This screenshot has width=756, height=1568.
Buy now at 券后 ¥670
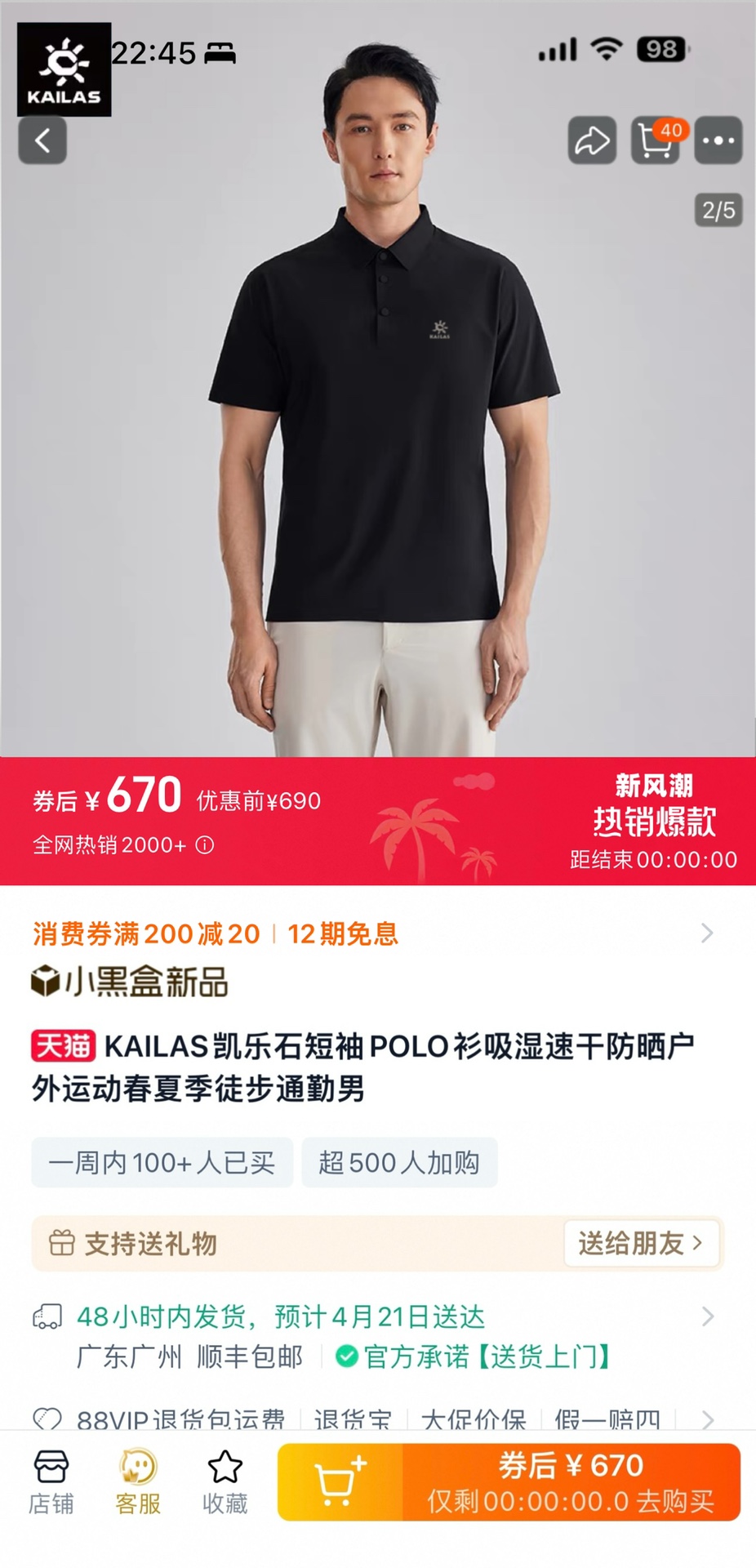pyautogui.click(x=571, y=1481)
